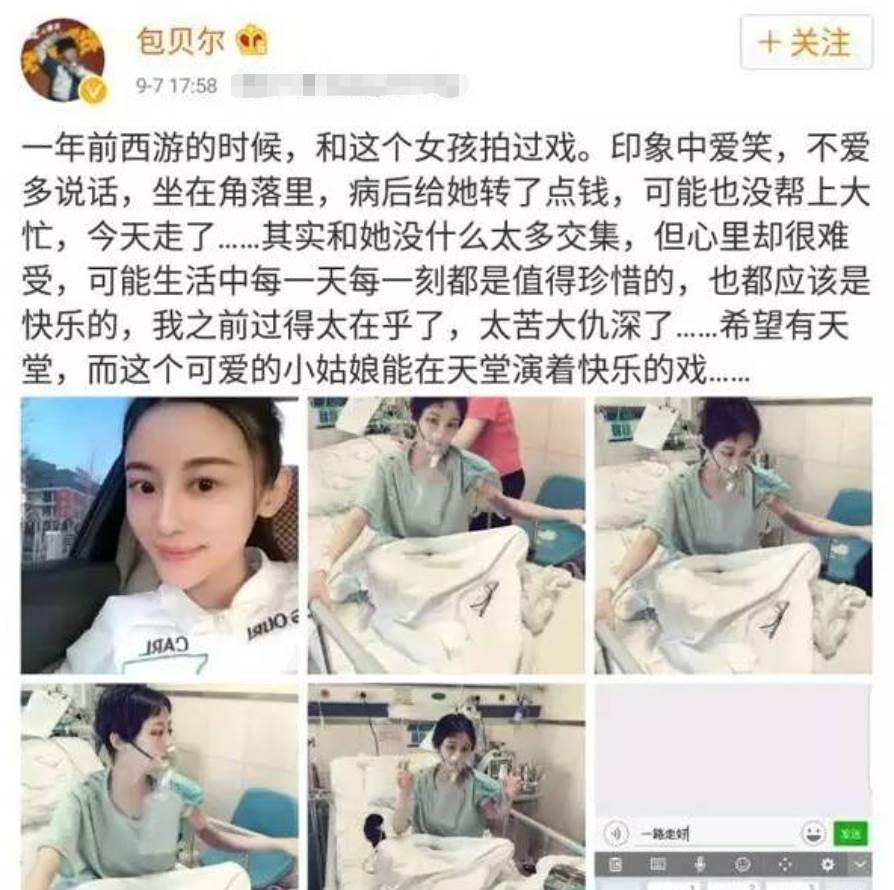
Task: View hospital photo with person in red
Action: tap(446, 535)
